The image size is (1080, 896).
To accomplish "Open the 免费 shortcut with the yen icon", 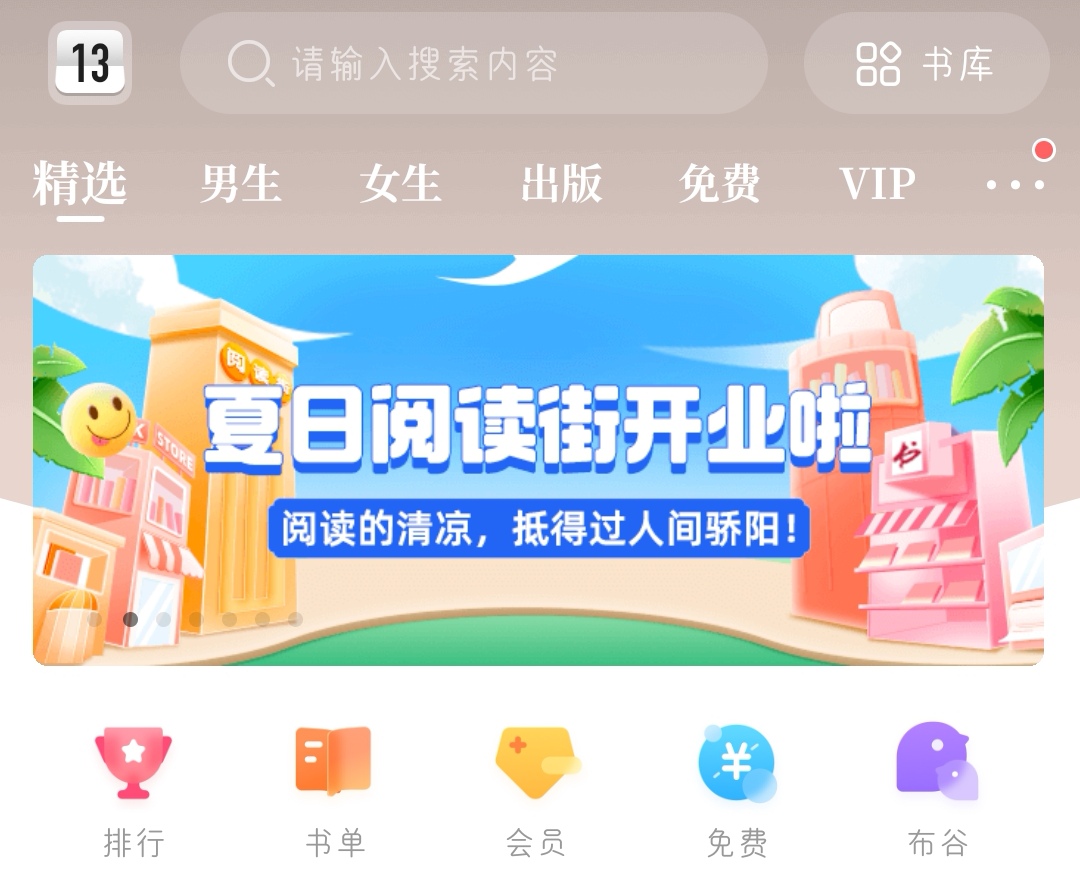I will (737, 790).
